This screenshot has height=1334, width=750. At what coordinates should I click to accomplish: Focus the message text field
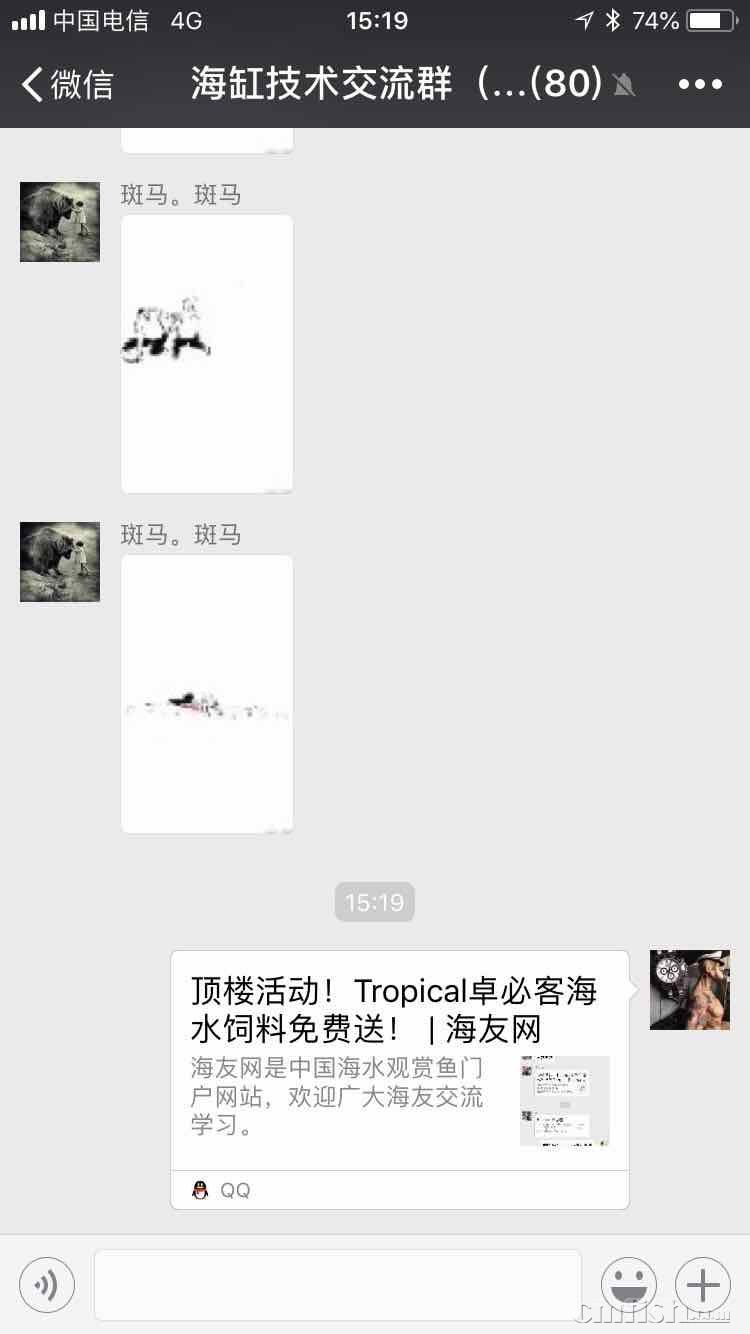coord(337,1284)
